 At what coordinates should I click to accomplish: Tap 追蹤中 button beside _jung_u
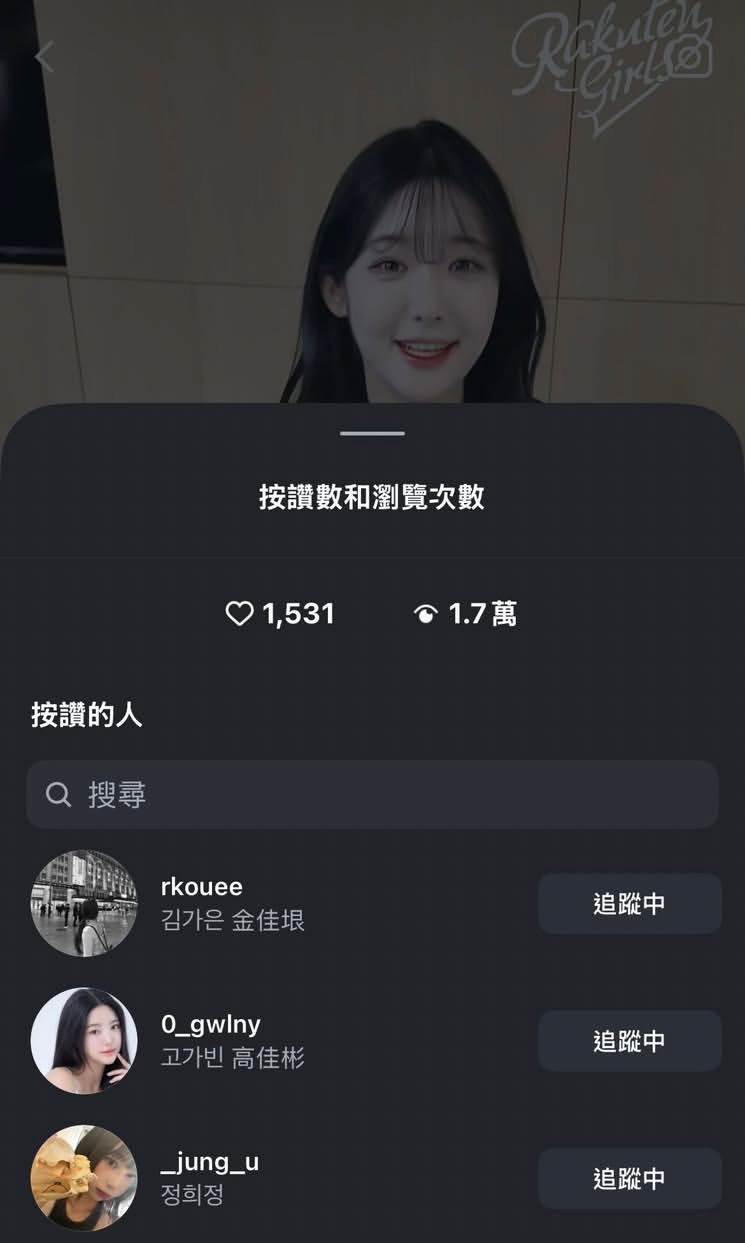629,1178
